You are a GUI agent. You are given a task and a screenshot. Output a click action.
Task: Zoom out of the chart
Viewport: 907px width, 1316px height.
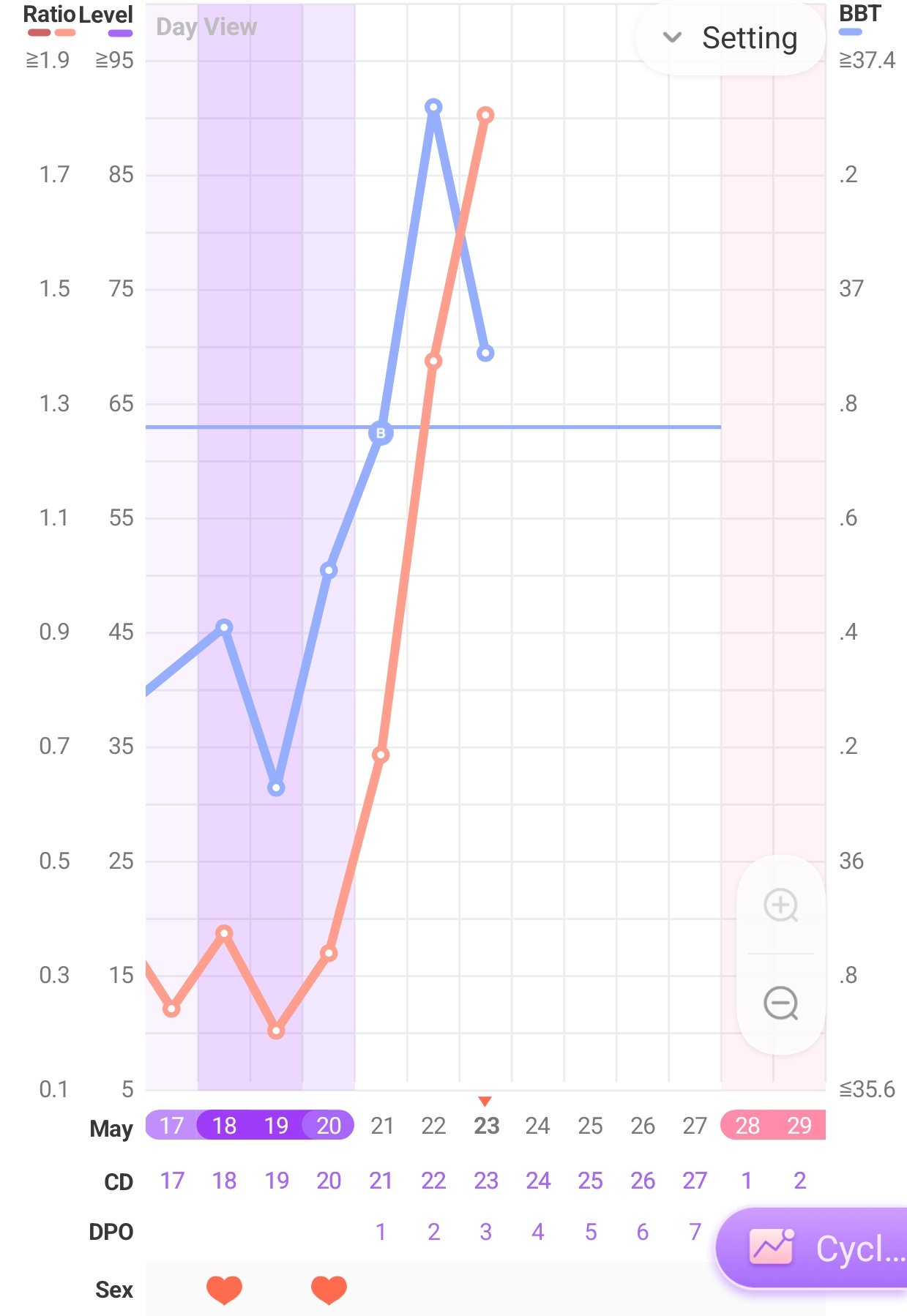780,1003
